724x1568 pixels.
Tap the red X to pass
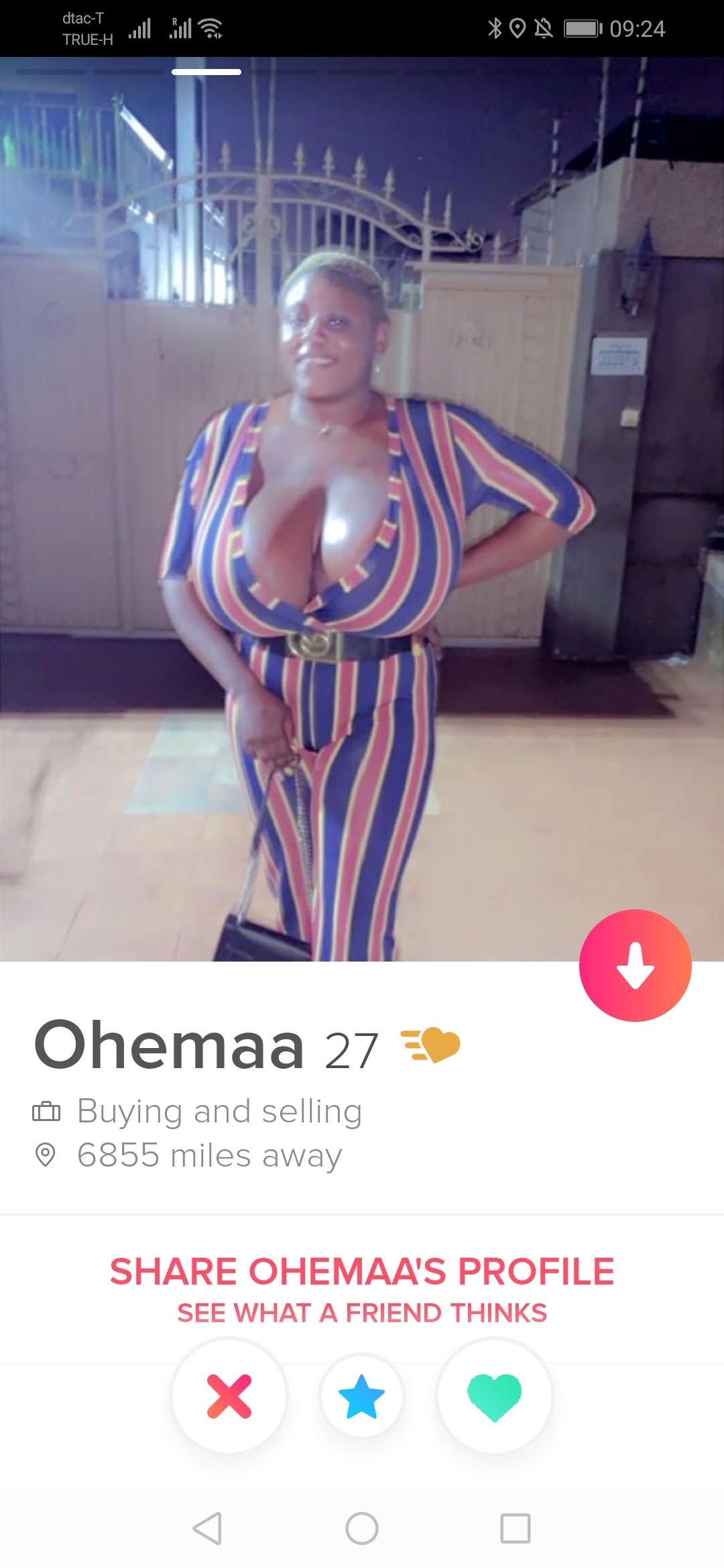coord(229,1396)
